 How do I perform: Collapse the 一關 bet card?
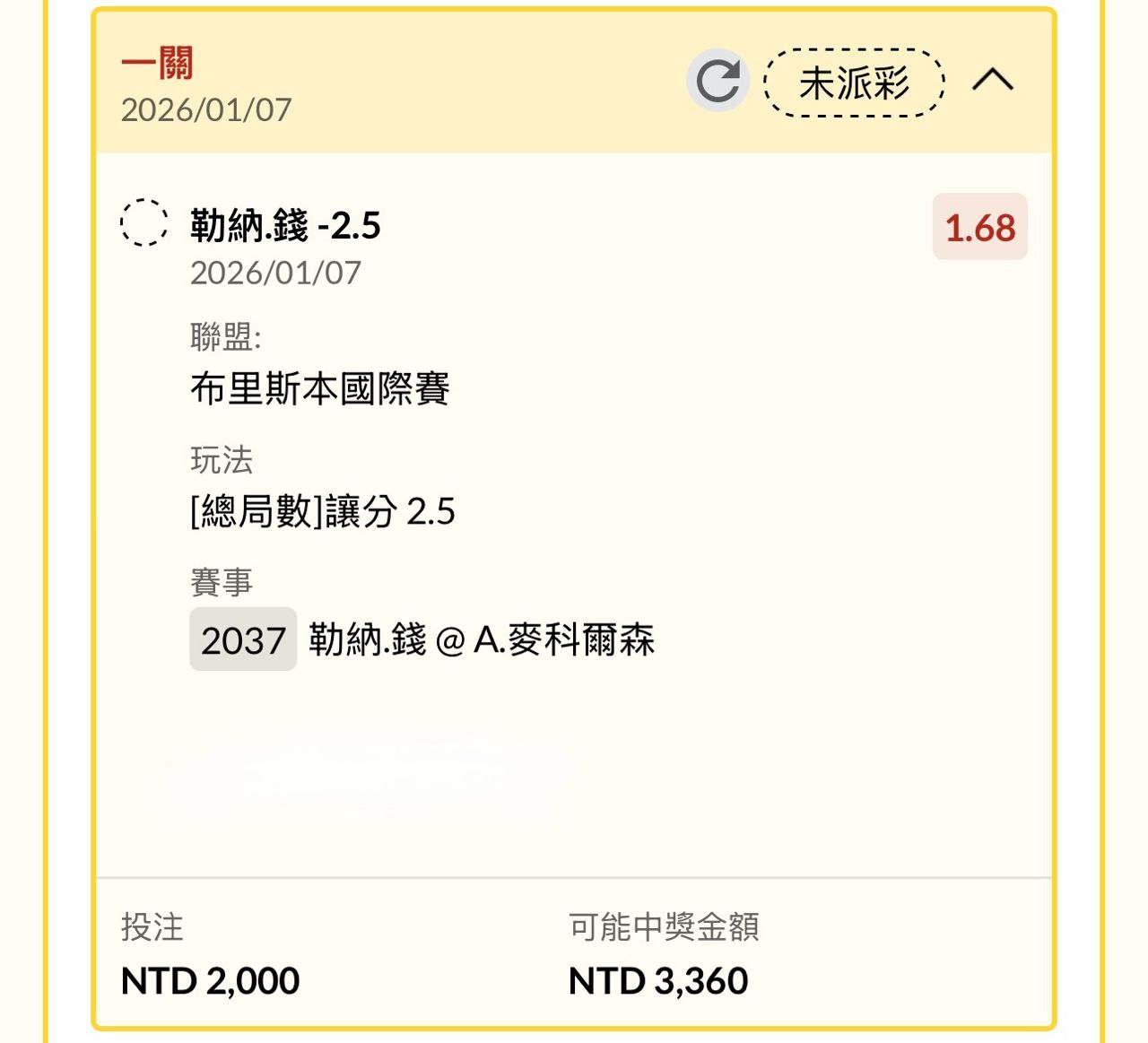tap(992, 82)
